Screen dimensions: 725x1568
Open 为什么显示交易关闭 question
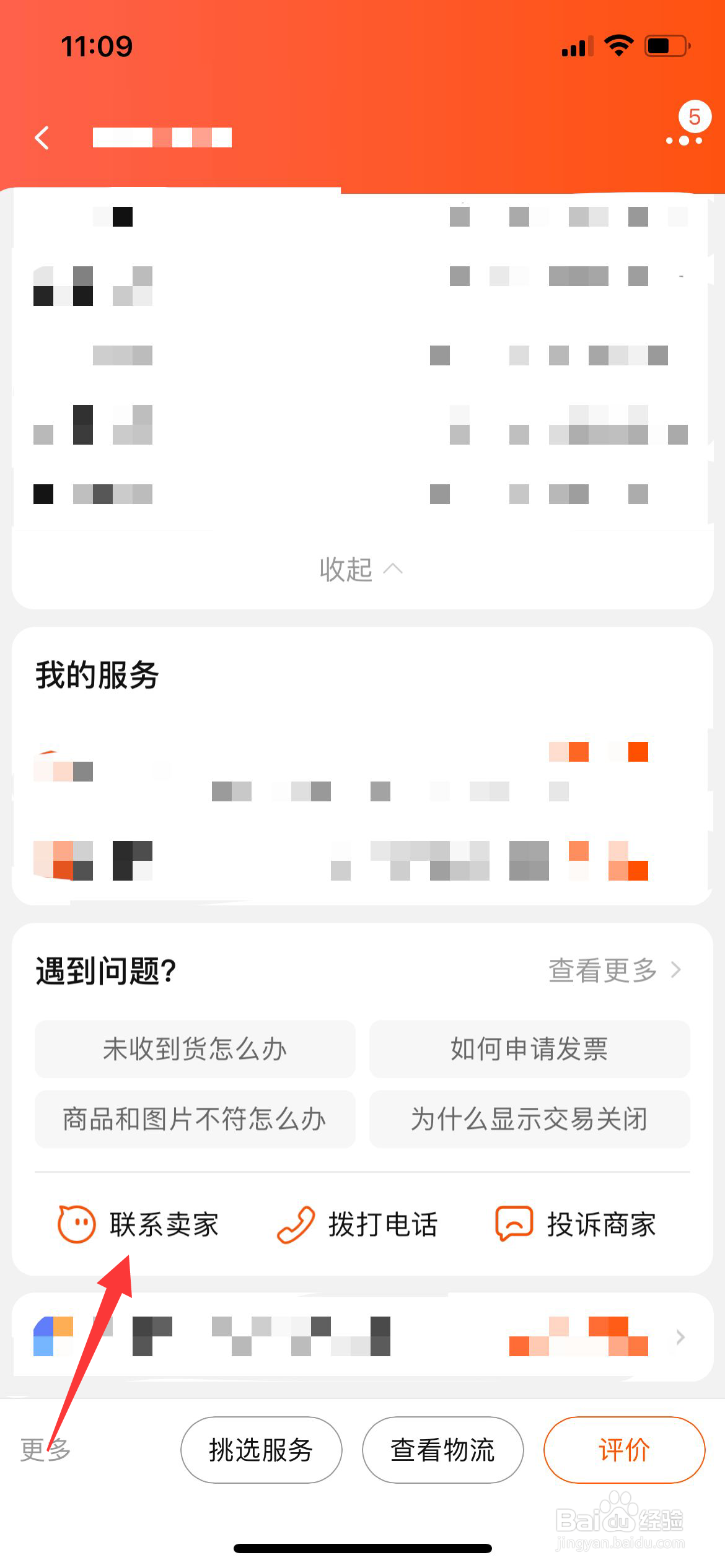click(529, 1119)
